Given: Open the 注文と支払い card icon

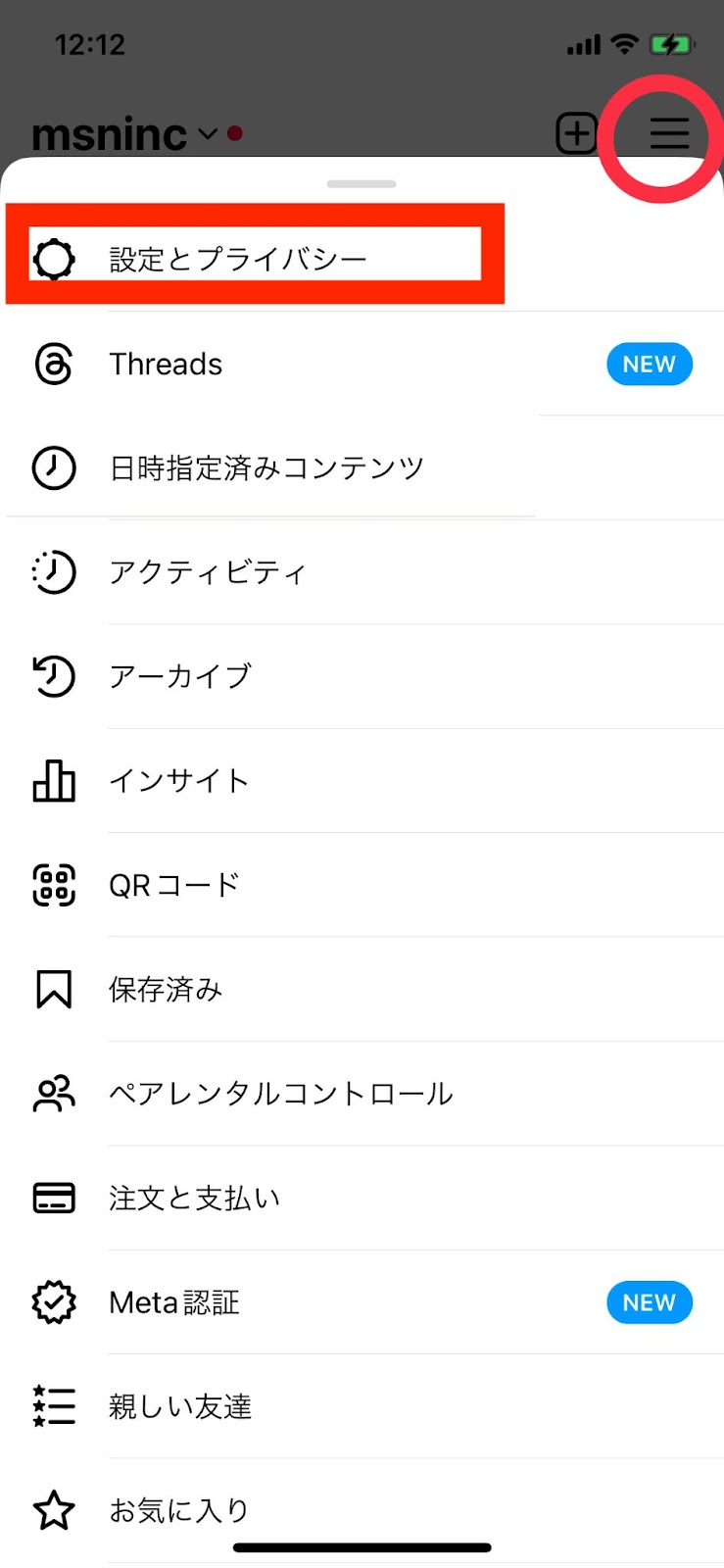Looking at the screenshot, I should [x=54, y=1198].
